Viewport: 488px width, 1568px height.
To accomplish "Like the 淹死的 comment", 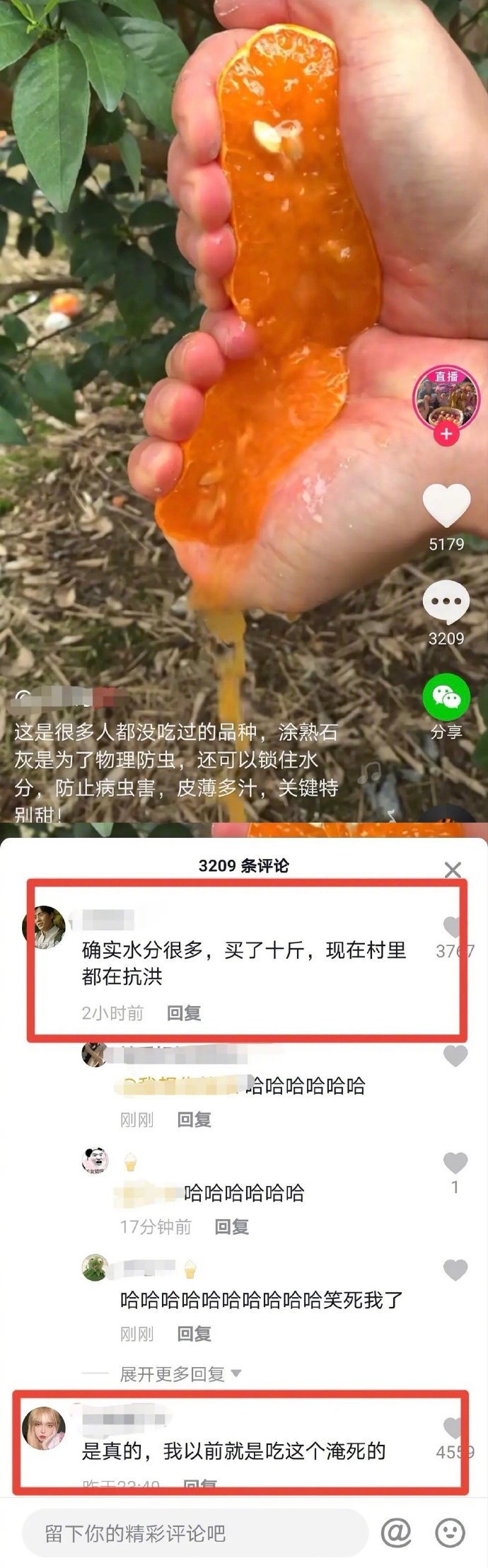I will [x=454, y=1429].
